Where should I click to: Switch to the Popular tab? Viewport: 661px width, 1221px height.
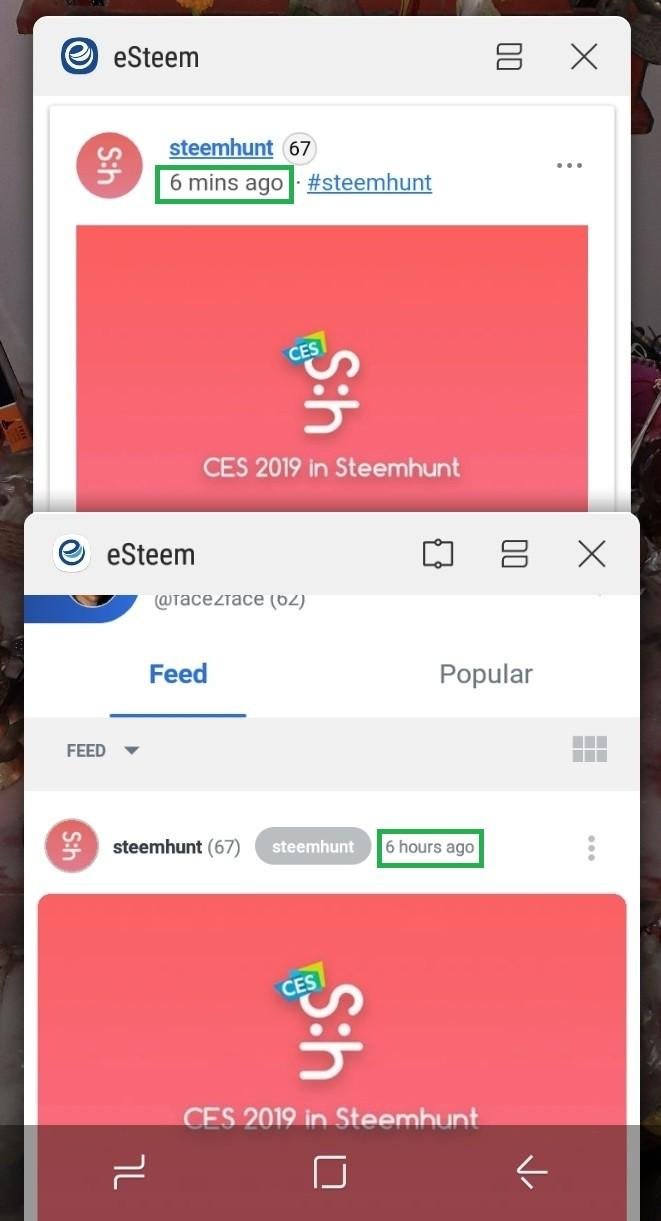[486, 674]
